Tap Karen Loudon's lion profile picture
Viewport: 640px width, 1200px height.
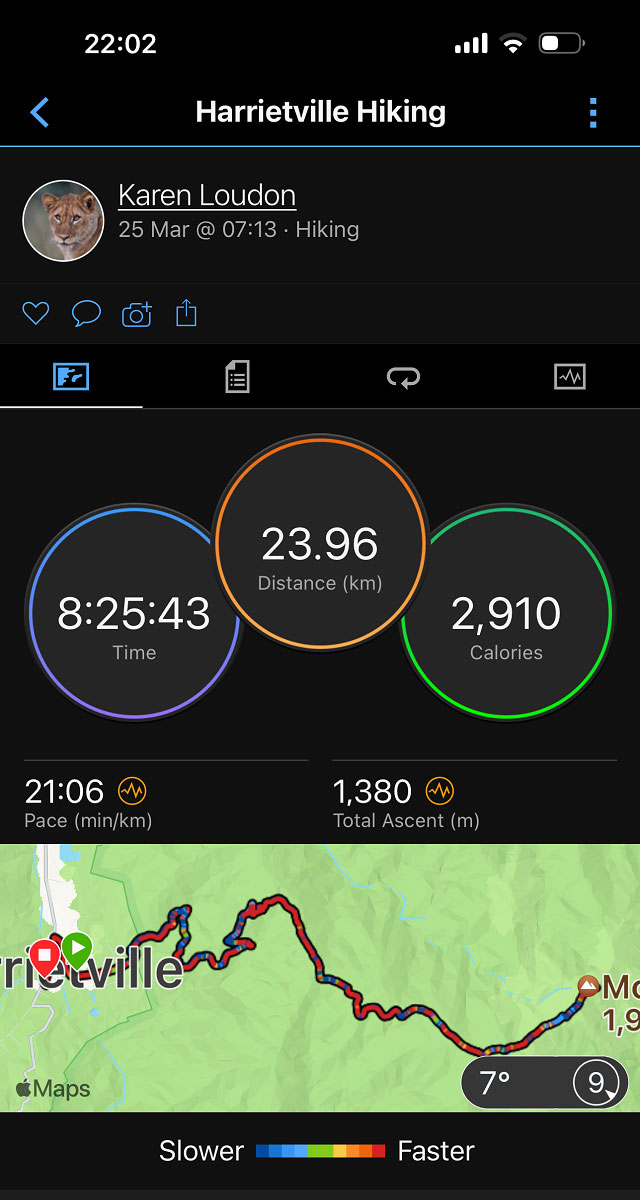pos(63,220)
